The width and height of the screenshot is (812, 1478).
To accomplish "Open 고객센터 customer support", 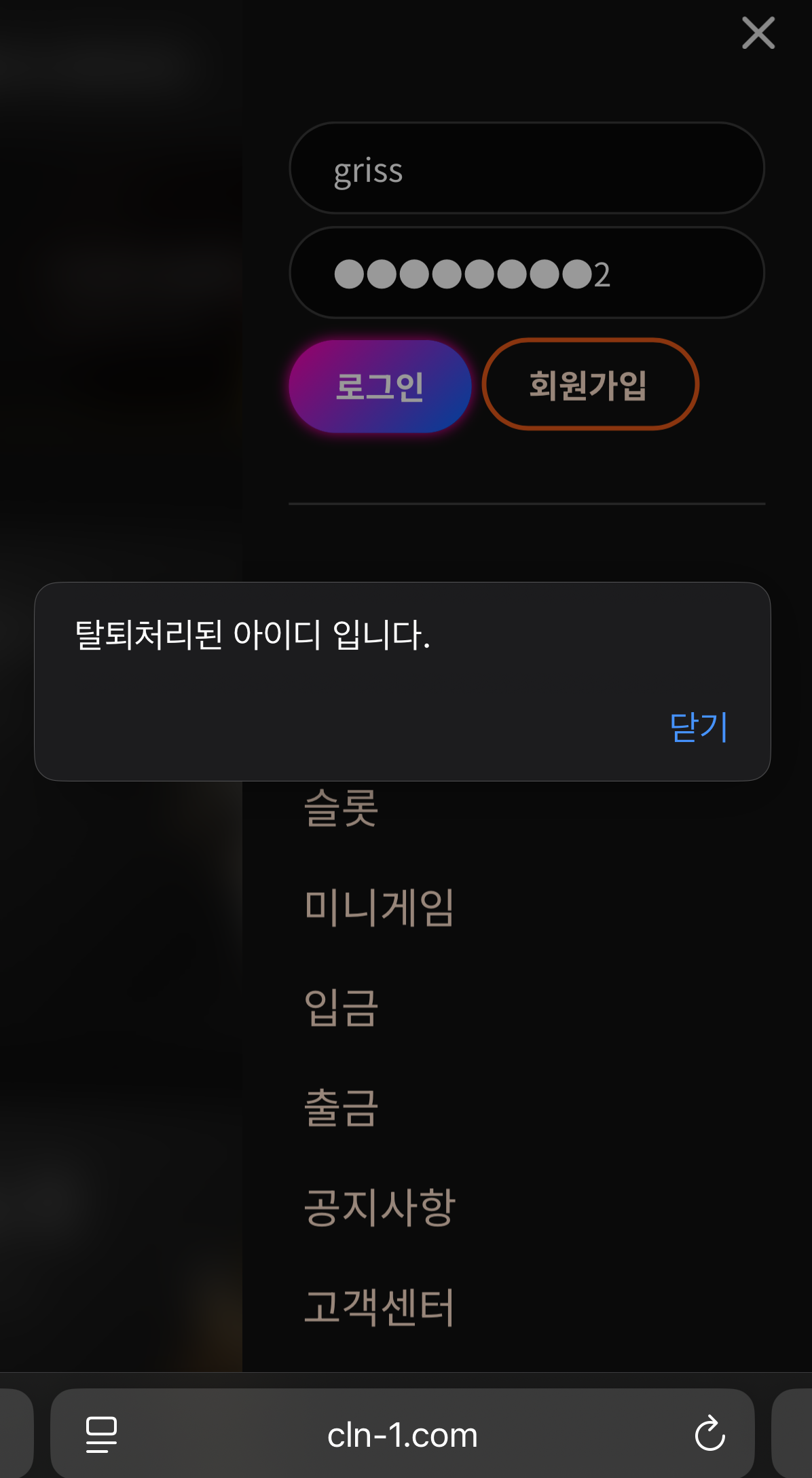I will pyautogui.click(x=379, y=1307).
